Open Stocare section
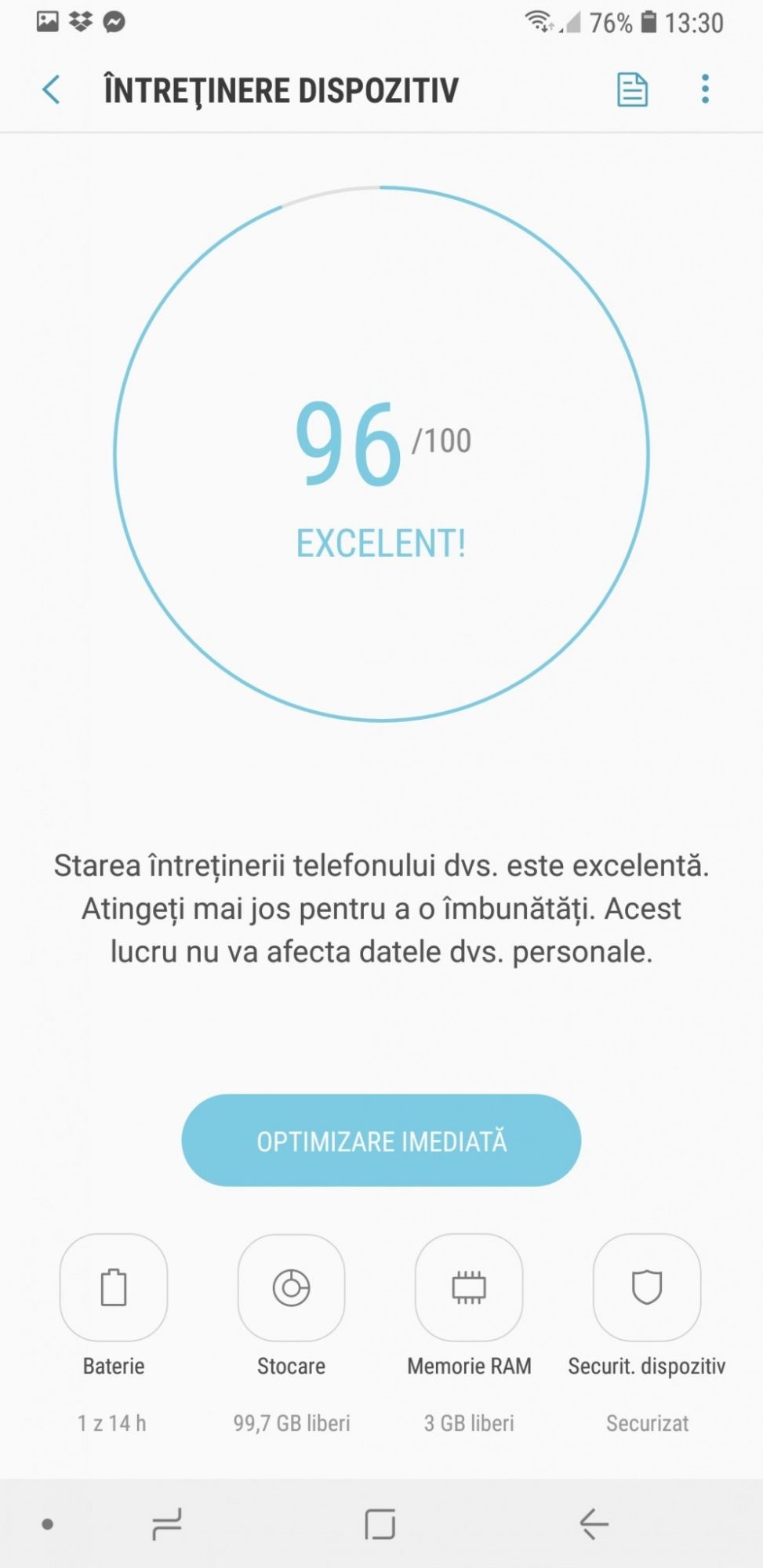 tap(291, 1287)
